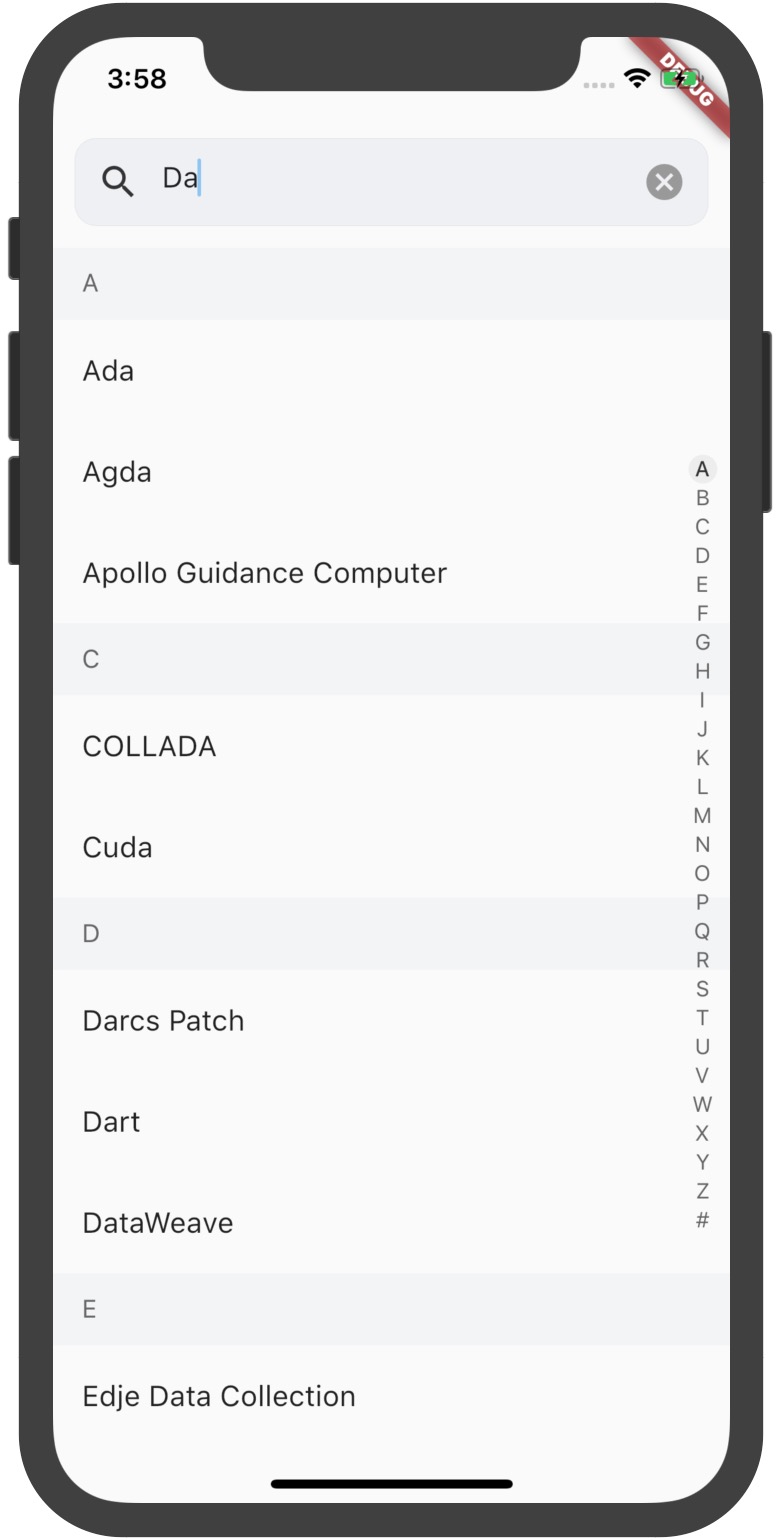Viewport: 782px width, 1540px height.
Task: Jump to # section in index
Action: tap(702, 1220)
